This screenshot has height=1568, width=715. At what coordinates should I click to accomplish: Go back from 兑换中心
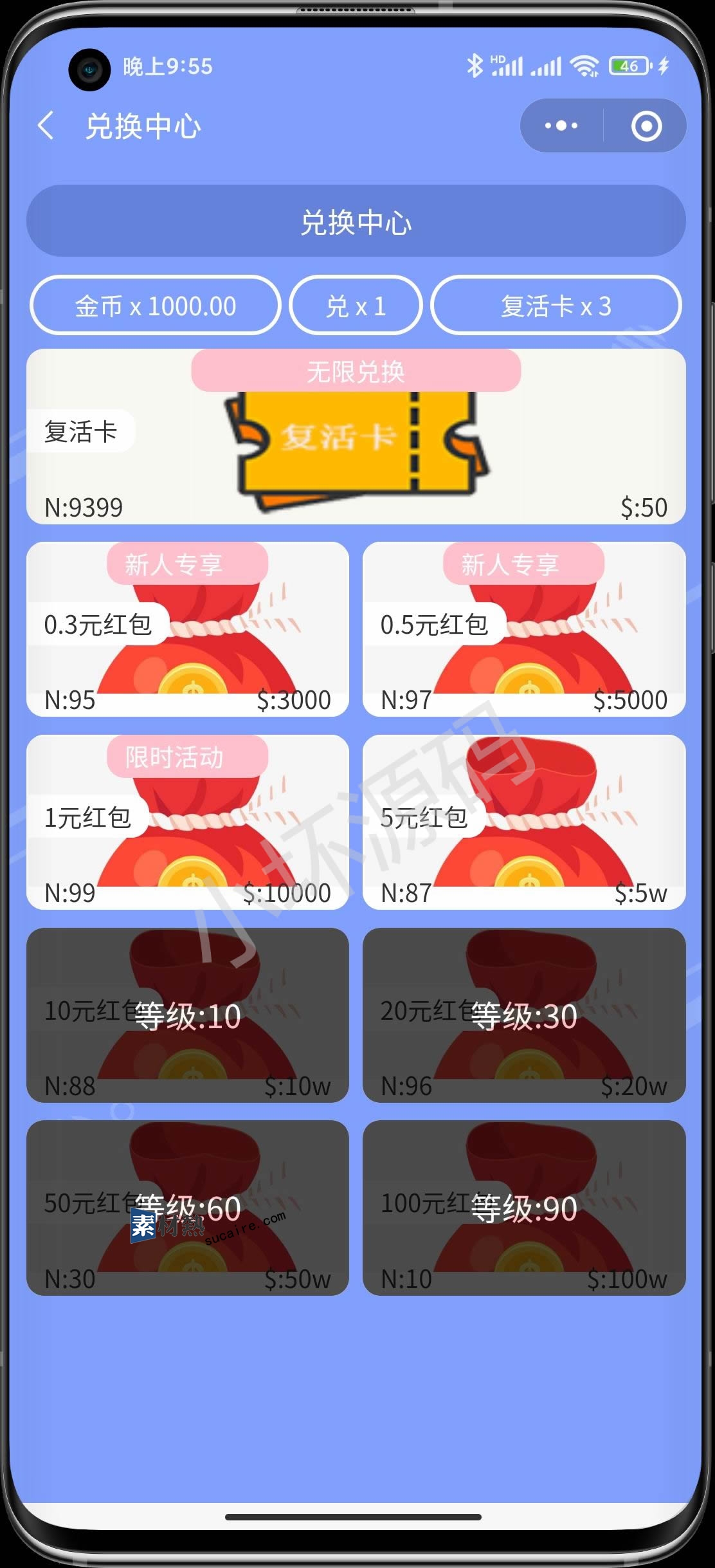tap(46, 125)
